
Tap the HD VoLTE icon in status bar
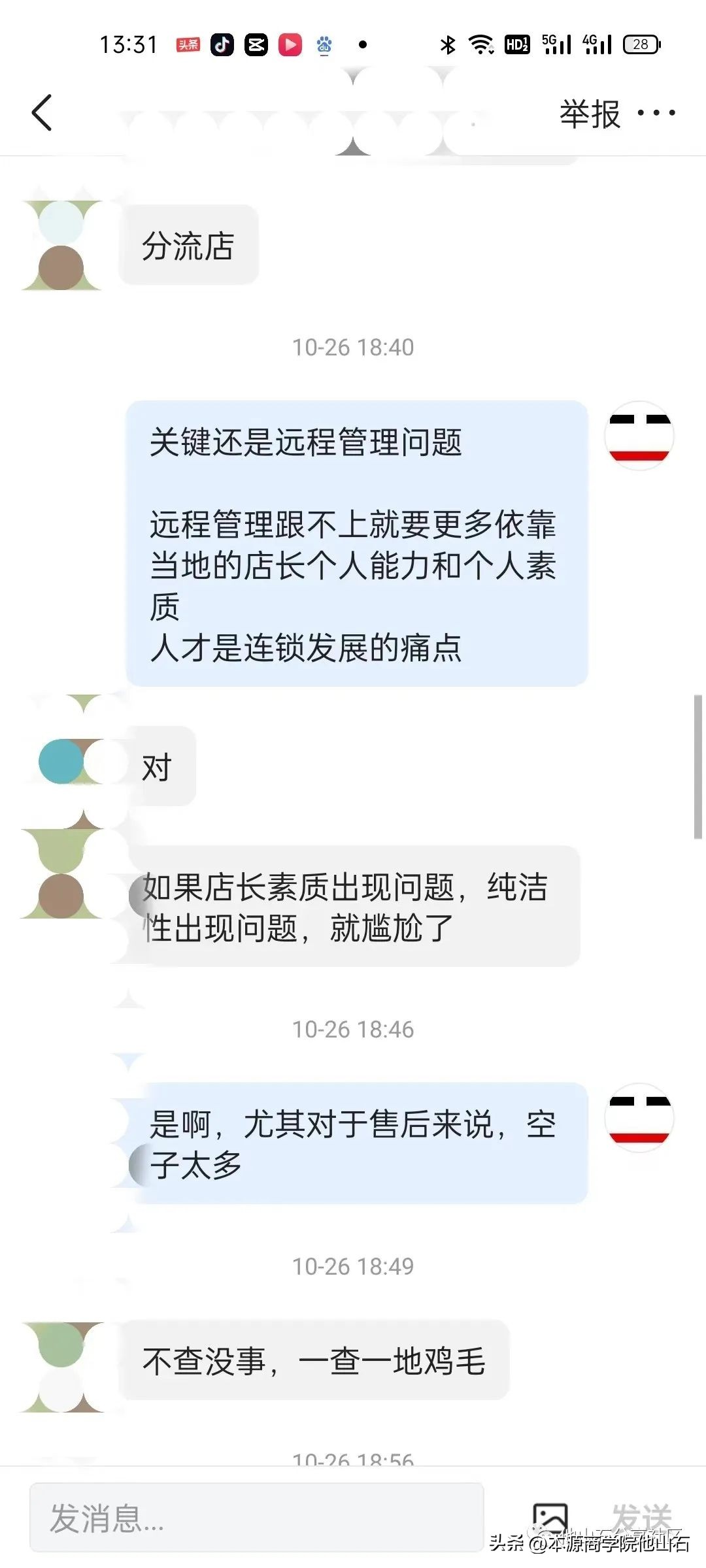click(x=516, y=44)
